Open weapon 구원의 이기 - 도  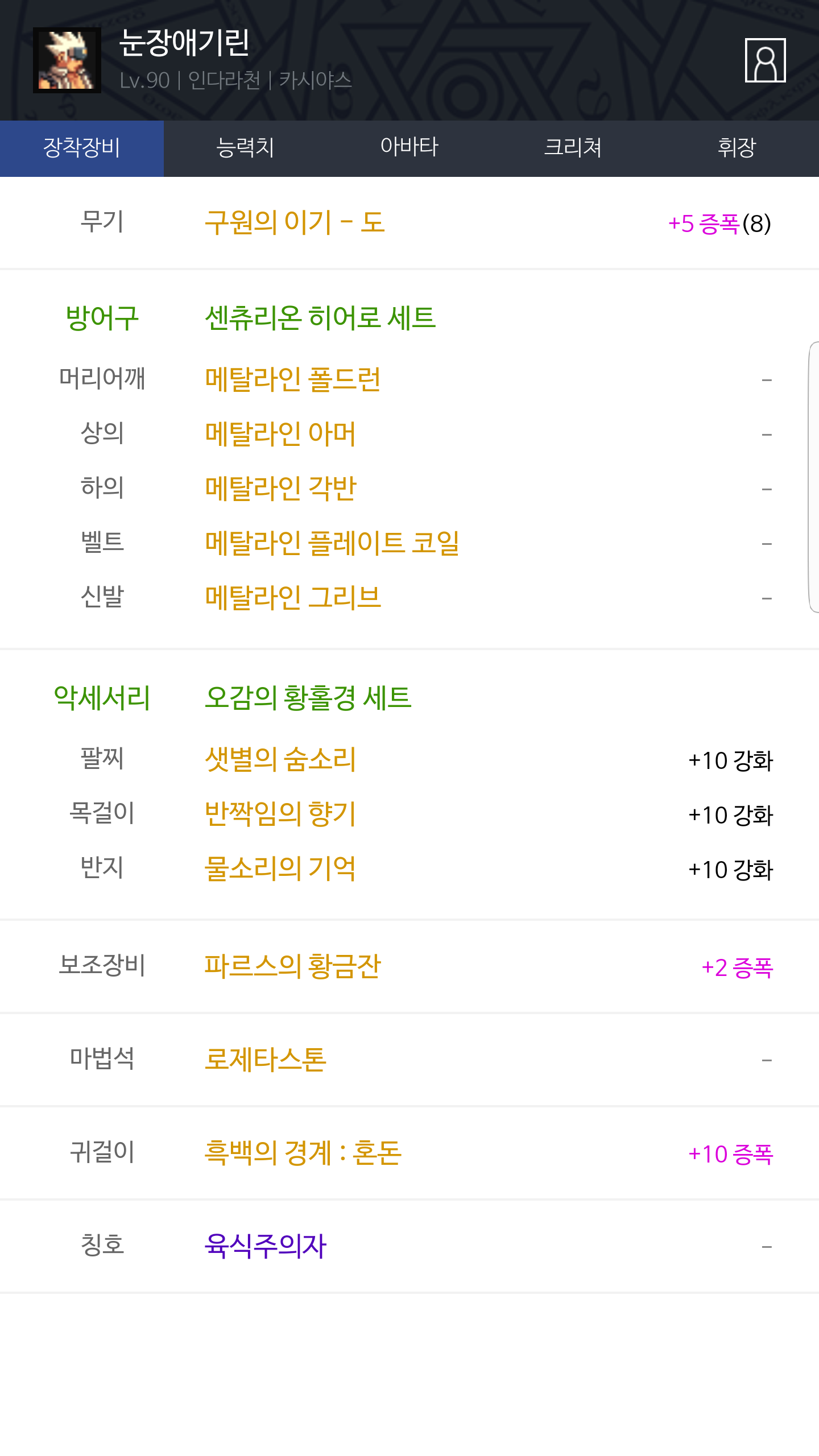click(295, 222)
